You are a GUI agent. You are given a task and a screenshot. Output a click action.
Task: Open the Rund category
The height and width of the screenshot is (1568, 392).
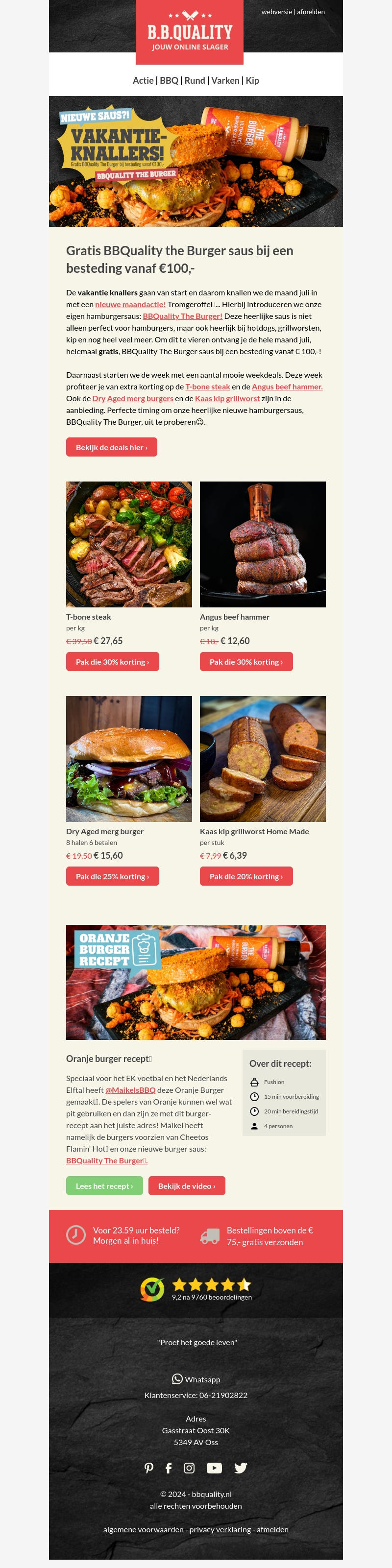tap(195, 80)
